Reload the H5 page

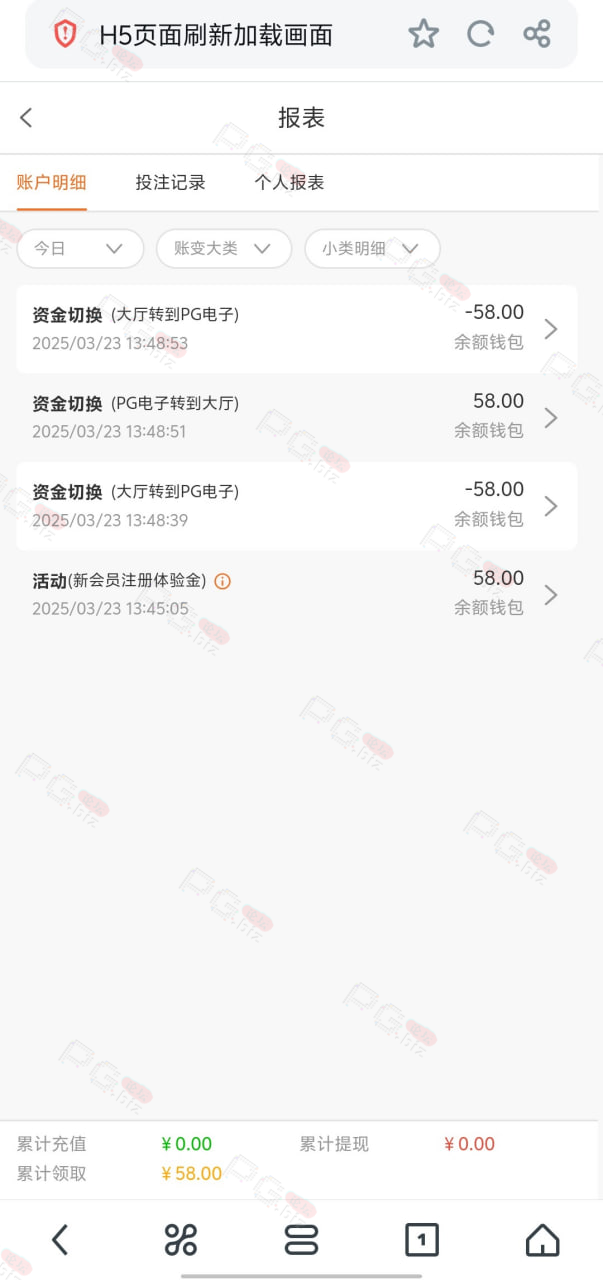[481, 34]
